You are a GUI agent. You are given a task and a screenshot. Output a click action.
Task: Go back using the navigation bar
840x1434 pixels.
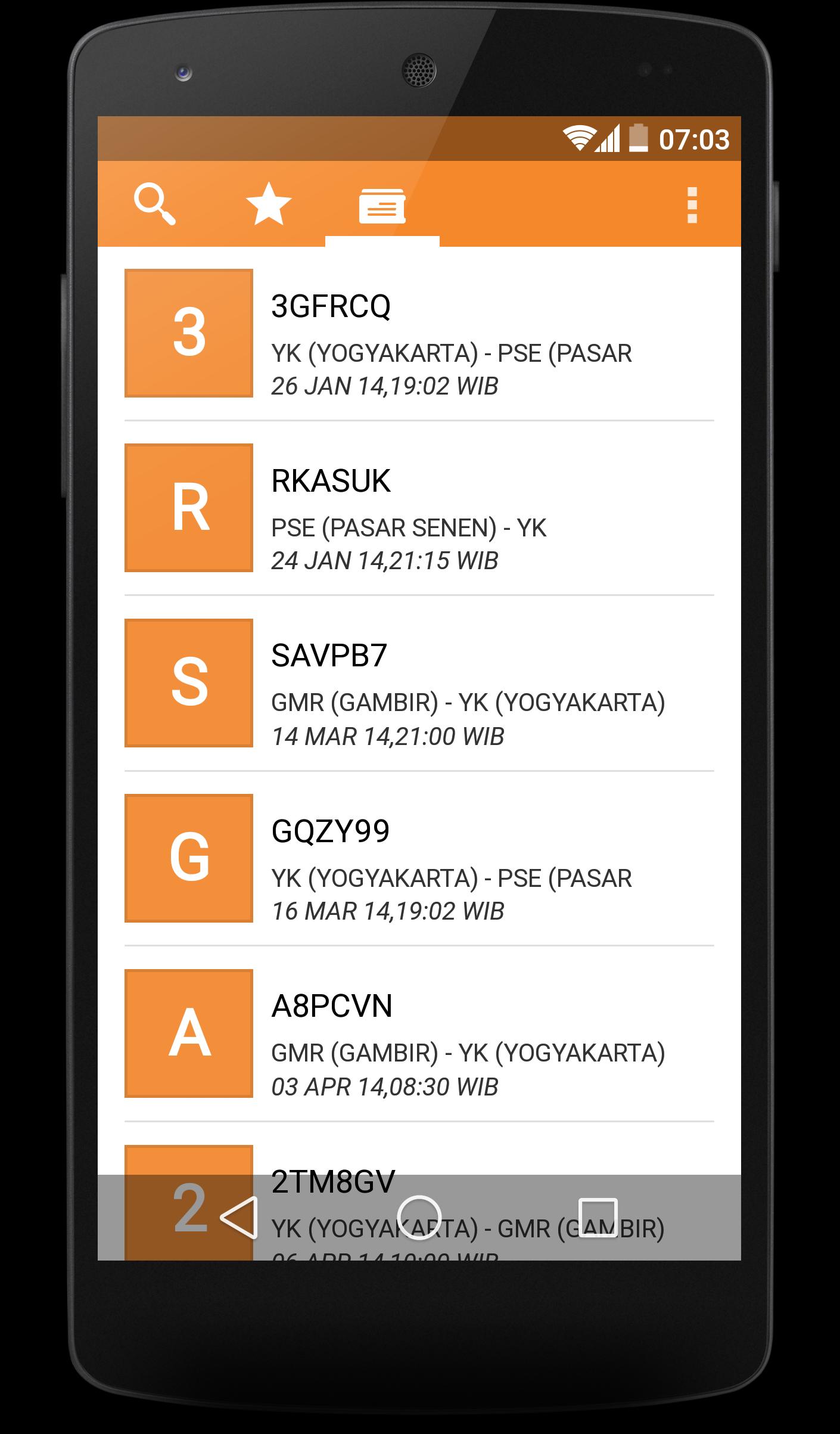pyautogui.click(x=239, y=1218)
